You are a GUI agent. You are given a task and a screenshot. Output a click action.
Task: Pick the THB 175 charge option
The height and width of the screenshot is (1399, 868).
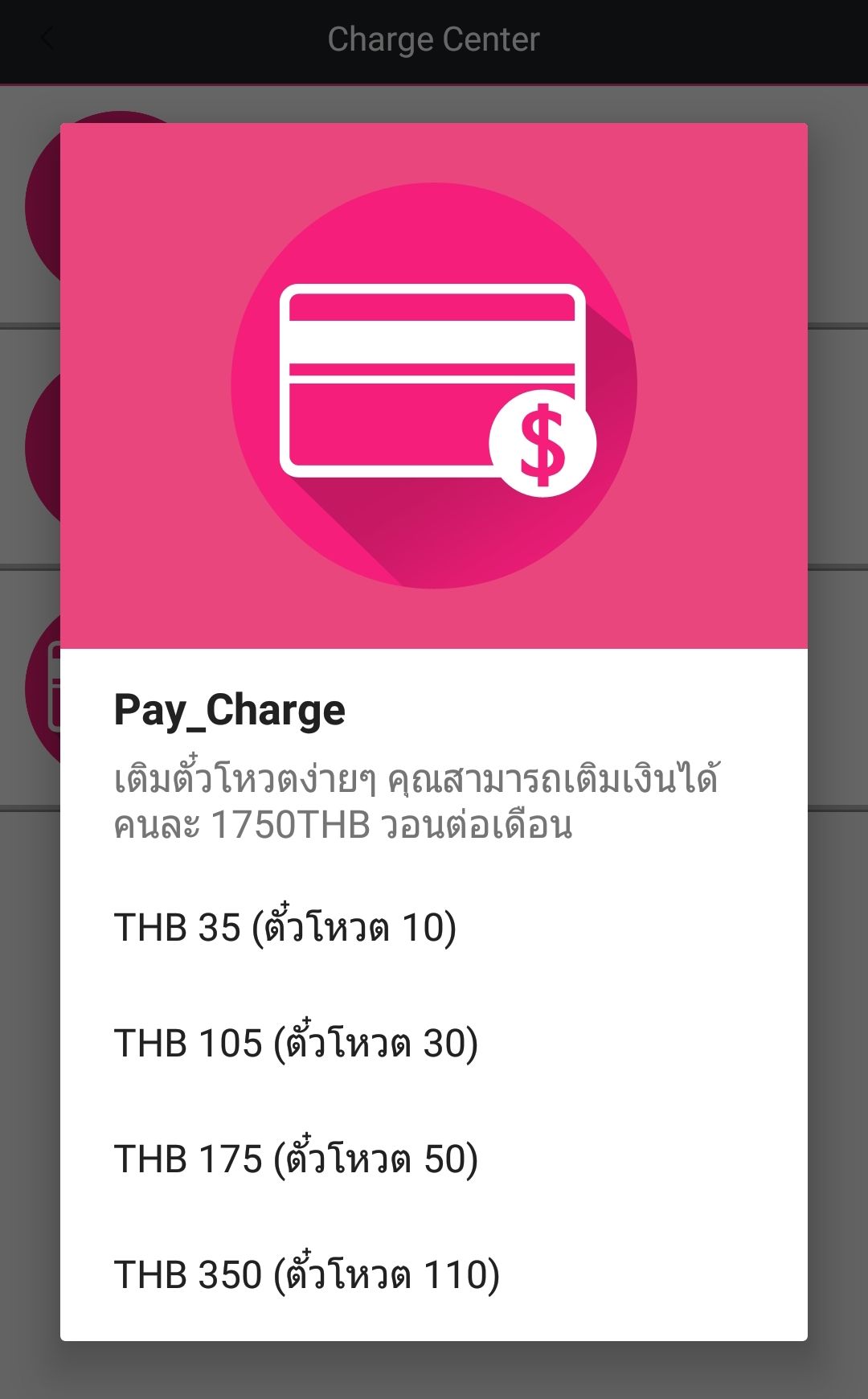[x=296, y=1159]
